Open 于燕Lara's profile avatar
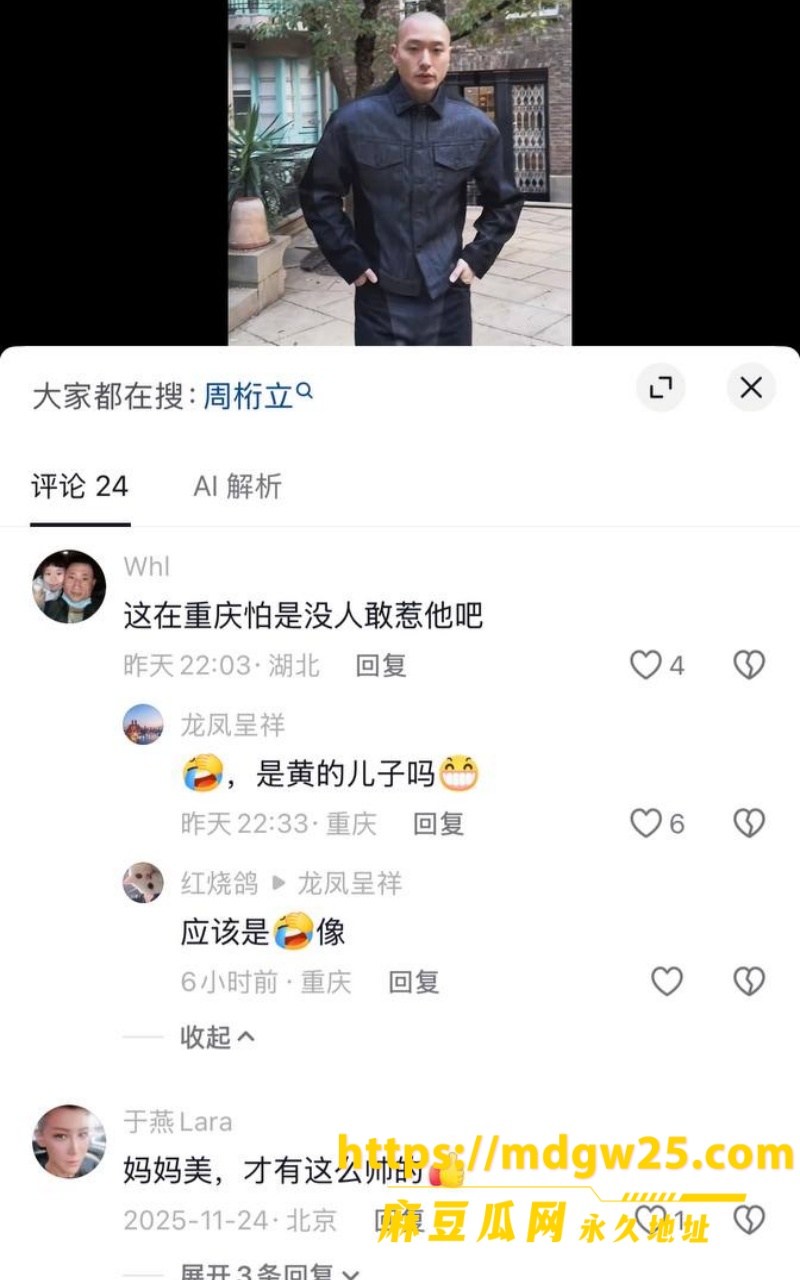This screenshot has height=1280, width=800. (x=69, y=1141)
